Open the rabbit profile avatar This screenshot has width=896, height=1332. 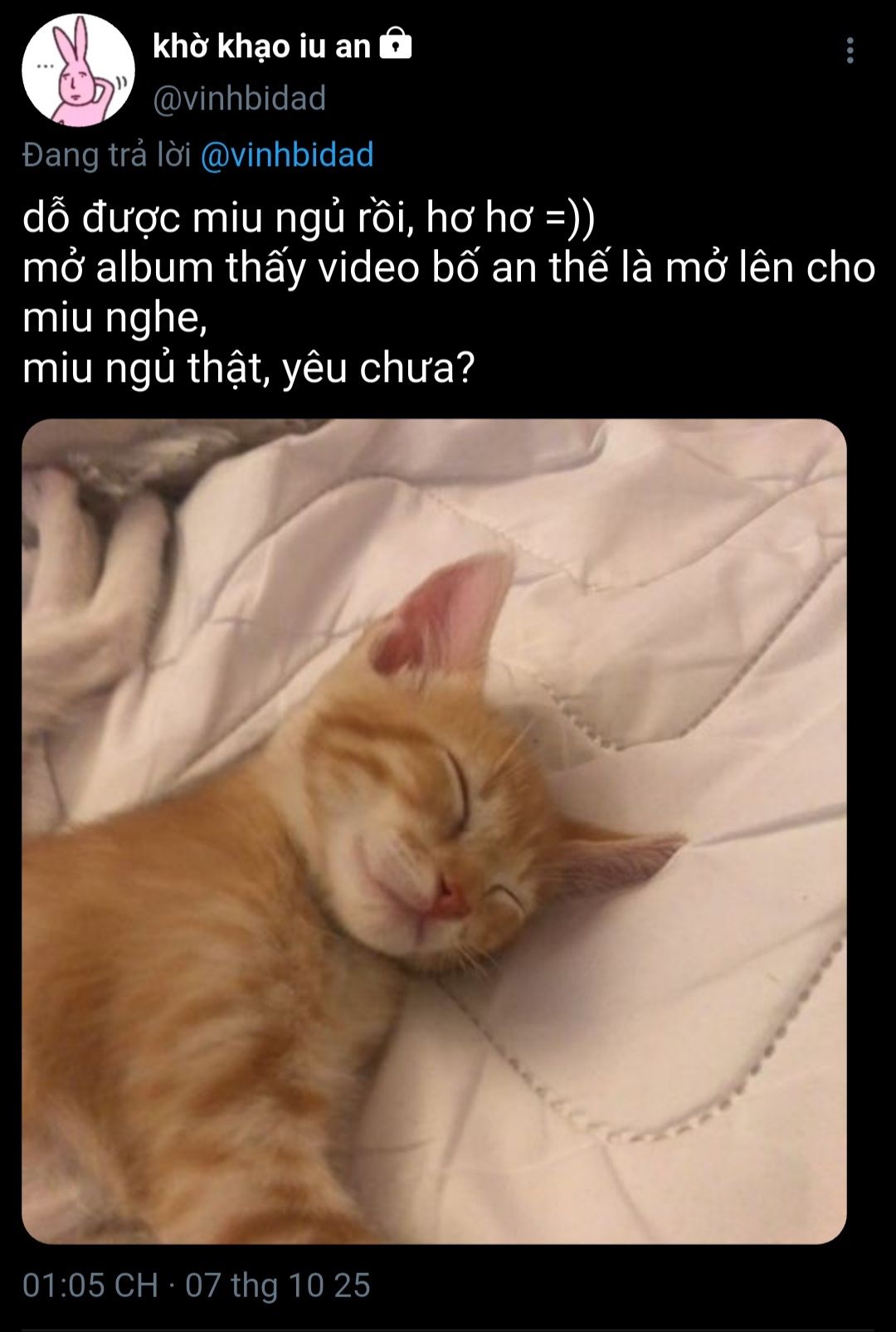tap(78, 71)
